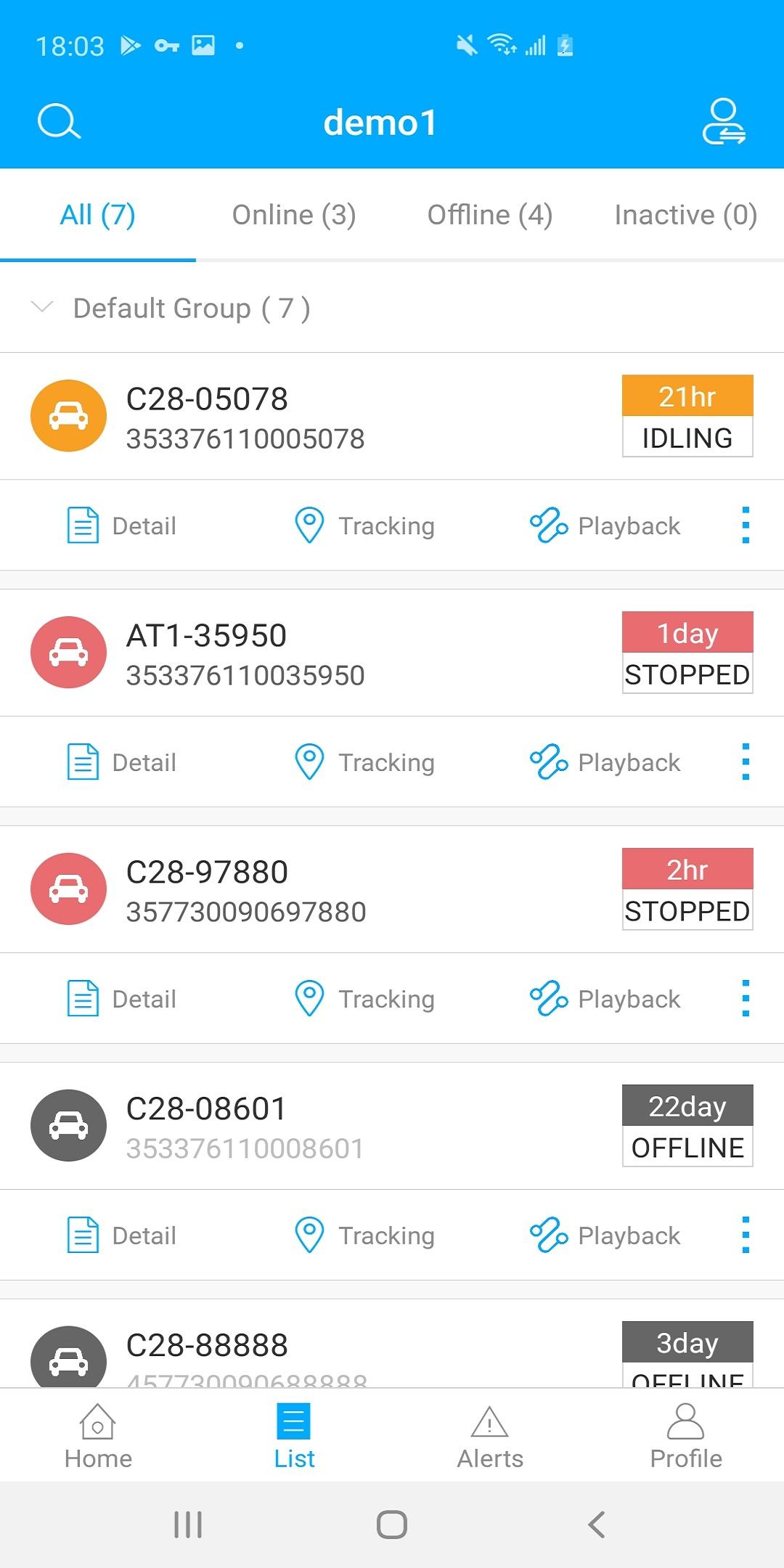Click the orange vehicle icon for C28-05078
Viewport: 784px width, 1568px height.
tap(68, 415)
